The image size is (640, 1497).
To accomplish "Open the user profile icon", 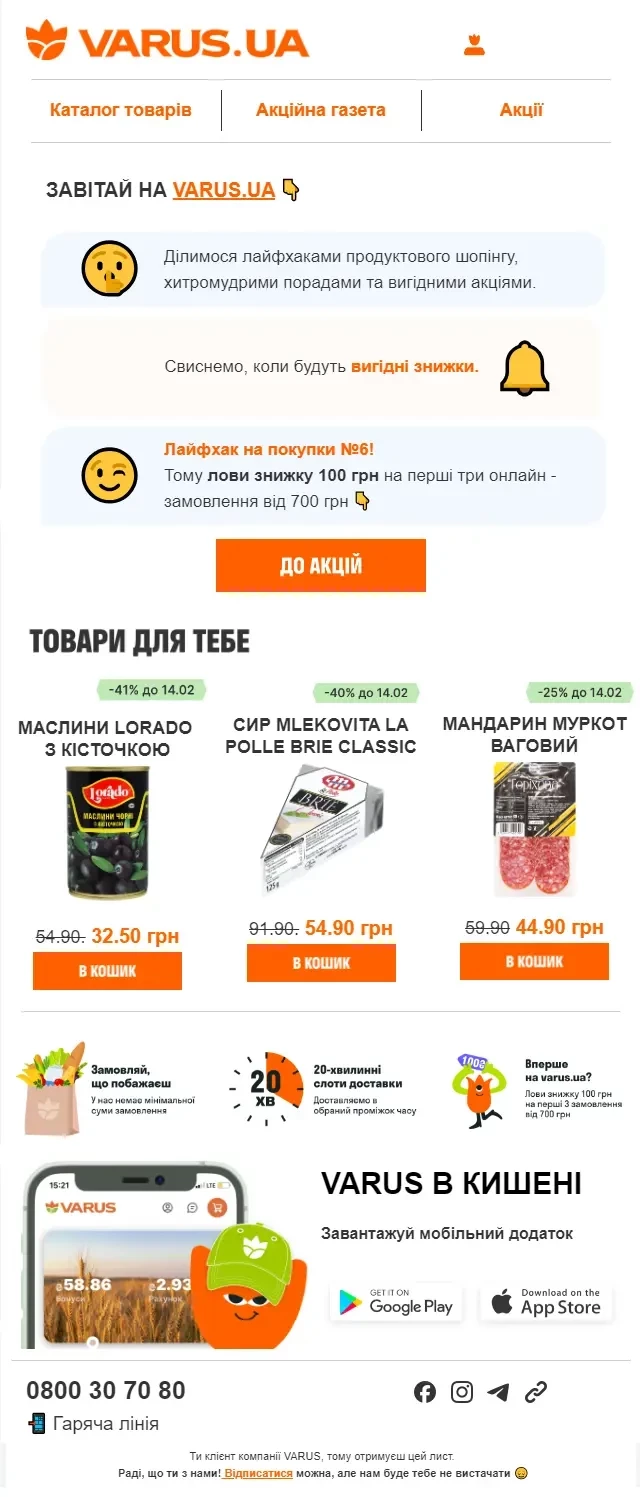I will pyautogui.click(x=474, y=45).
